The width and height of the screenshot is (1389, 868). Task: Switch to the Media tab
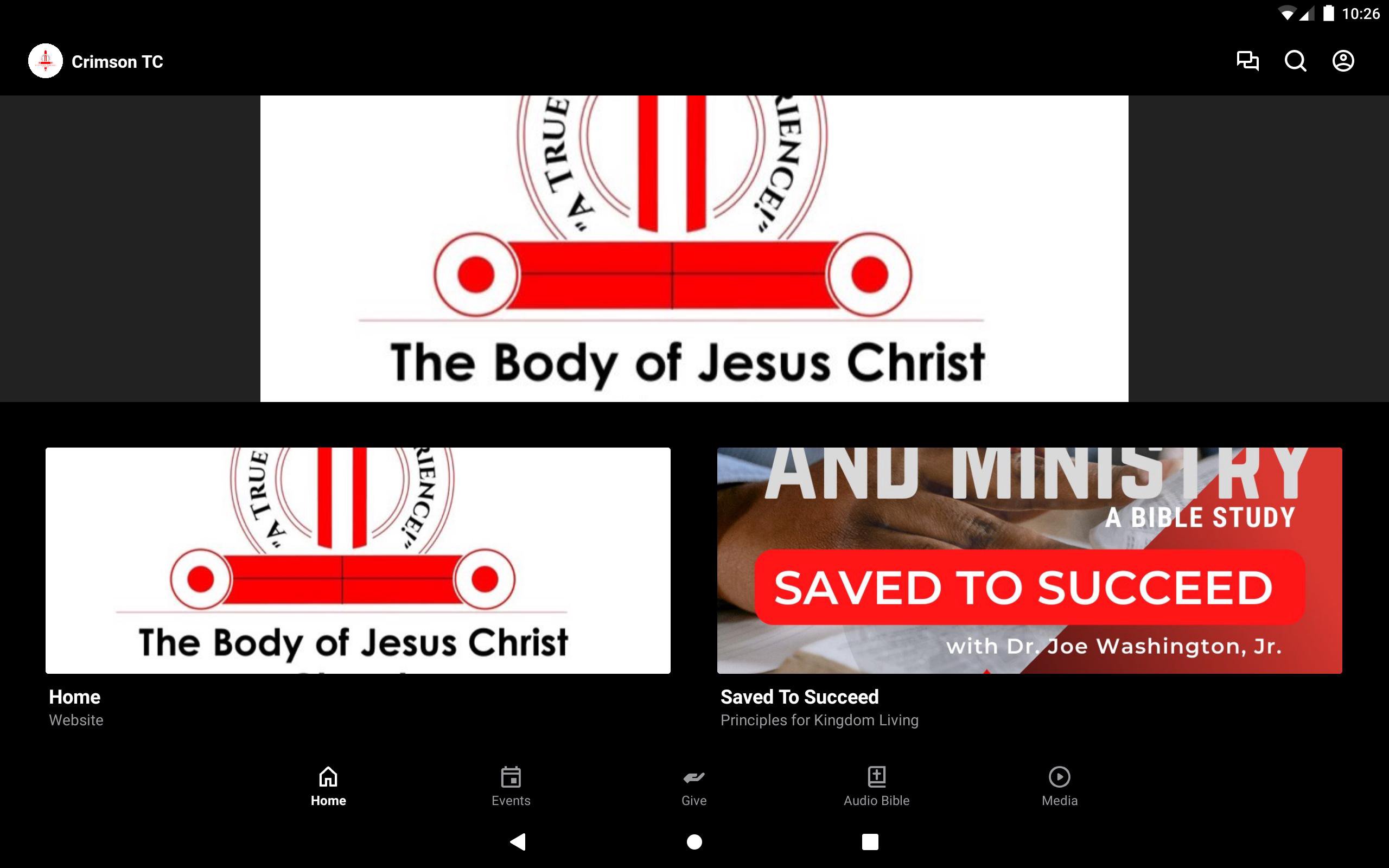click(x=1059, y=786)
